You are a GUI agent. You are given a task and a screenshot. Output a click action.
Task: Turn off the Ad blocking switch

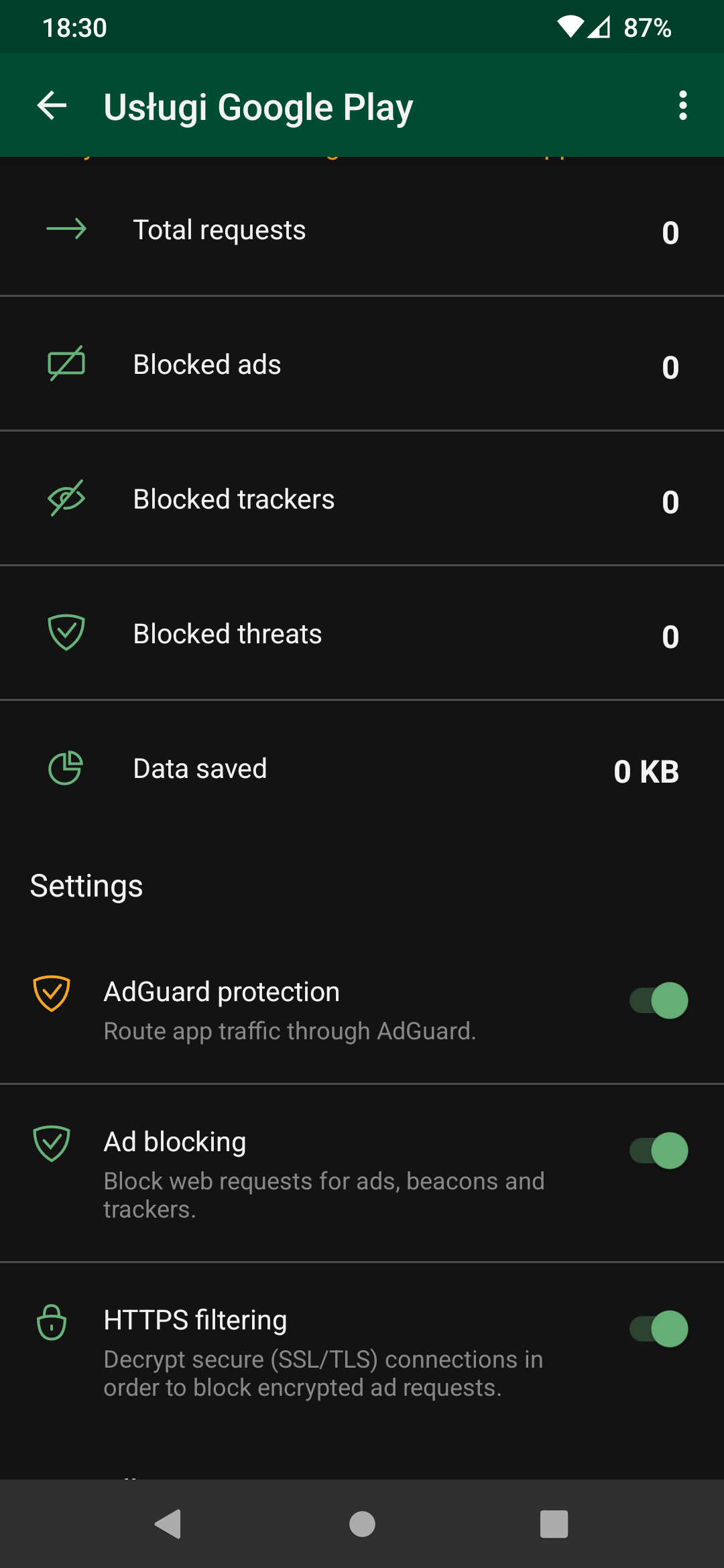click(658, 1150)
